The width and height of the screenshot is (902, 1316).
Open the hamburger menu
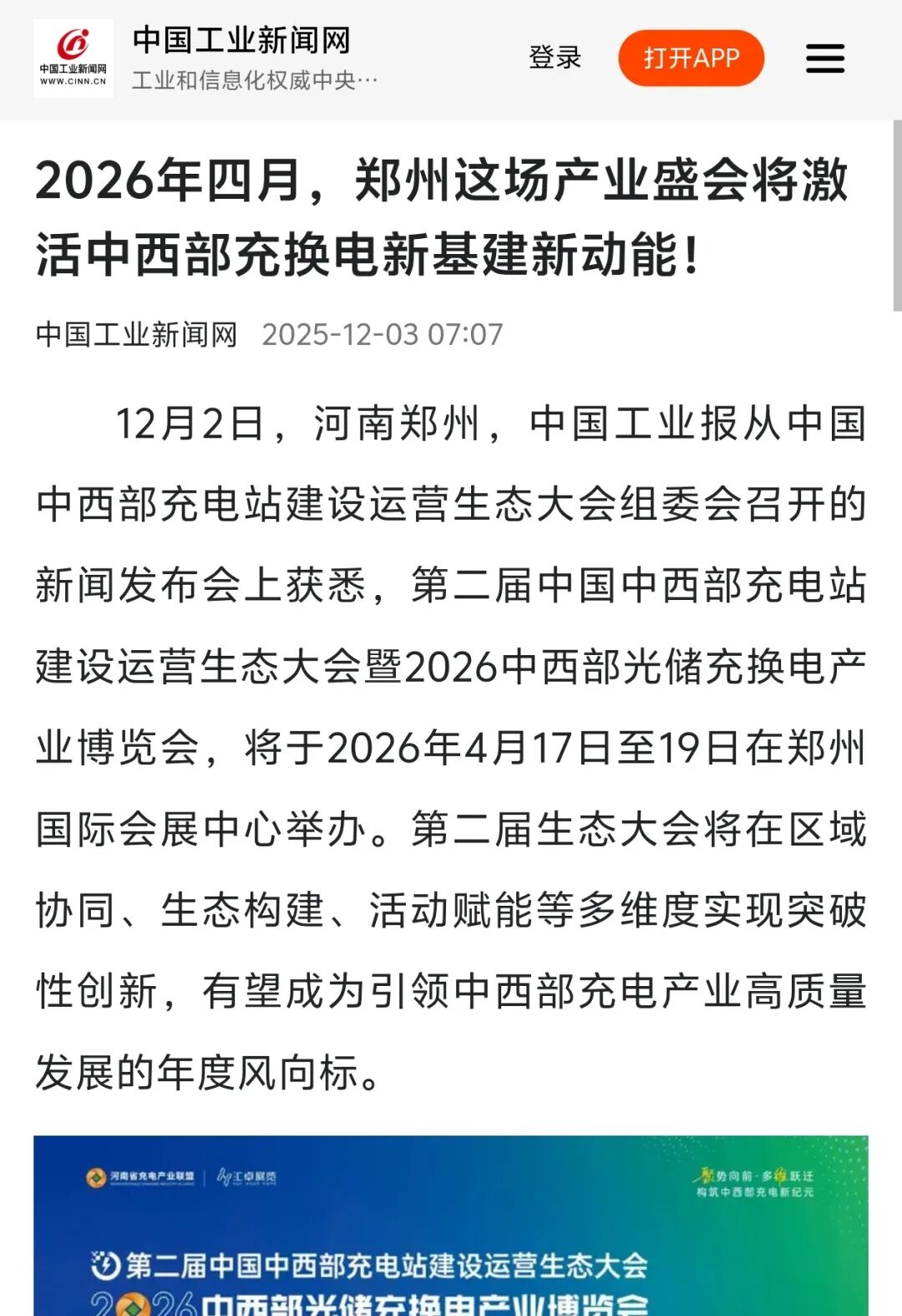[824, 58]
